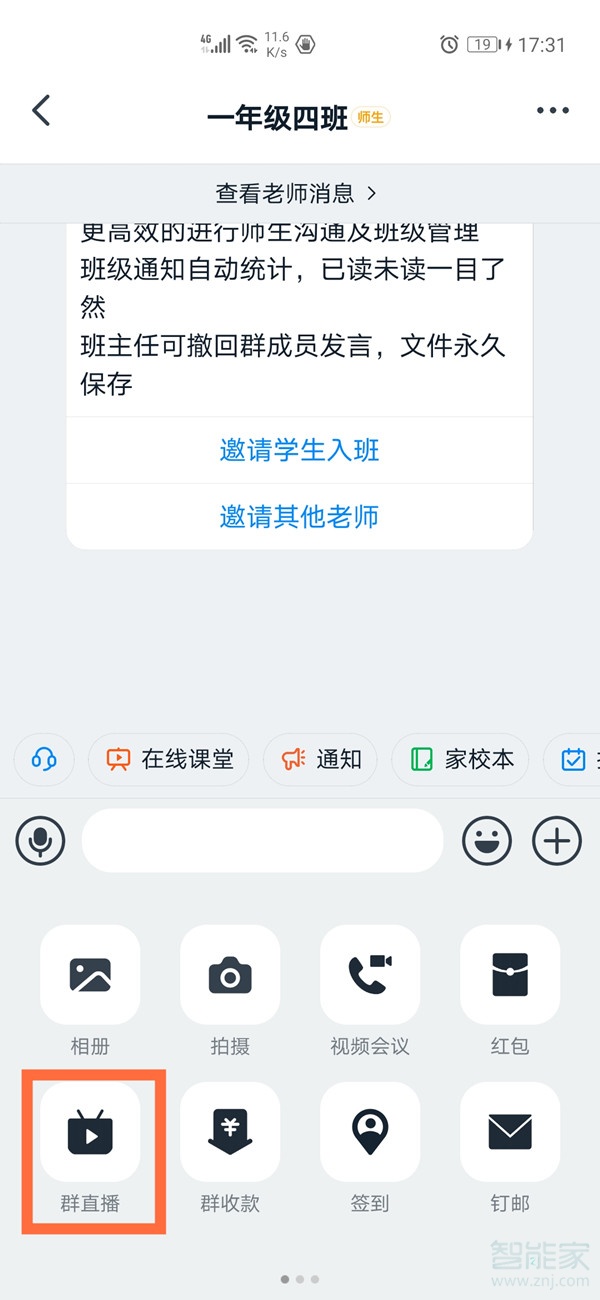Open 相册 to pick a photo
This screenshot has width=600, height=1300.
tap(90, 975)
